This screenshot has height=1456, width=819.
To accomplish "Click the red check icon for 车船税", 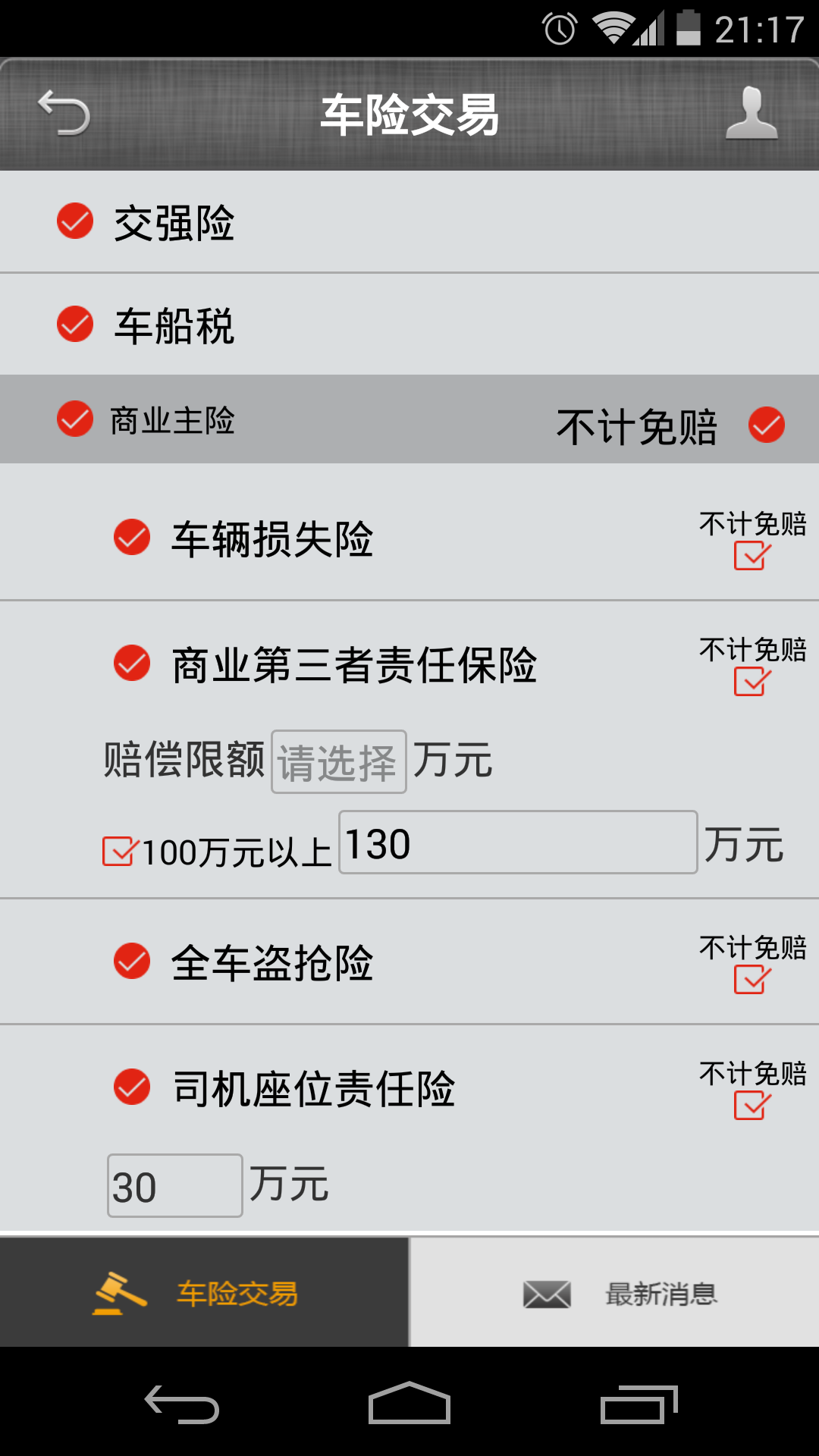I will coord(74,324).
